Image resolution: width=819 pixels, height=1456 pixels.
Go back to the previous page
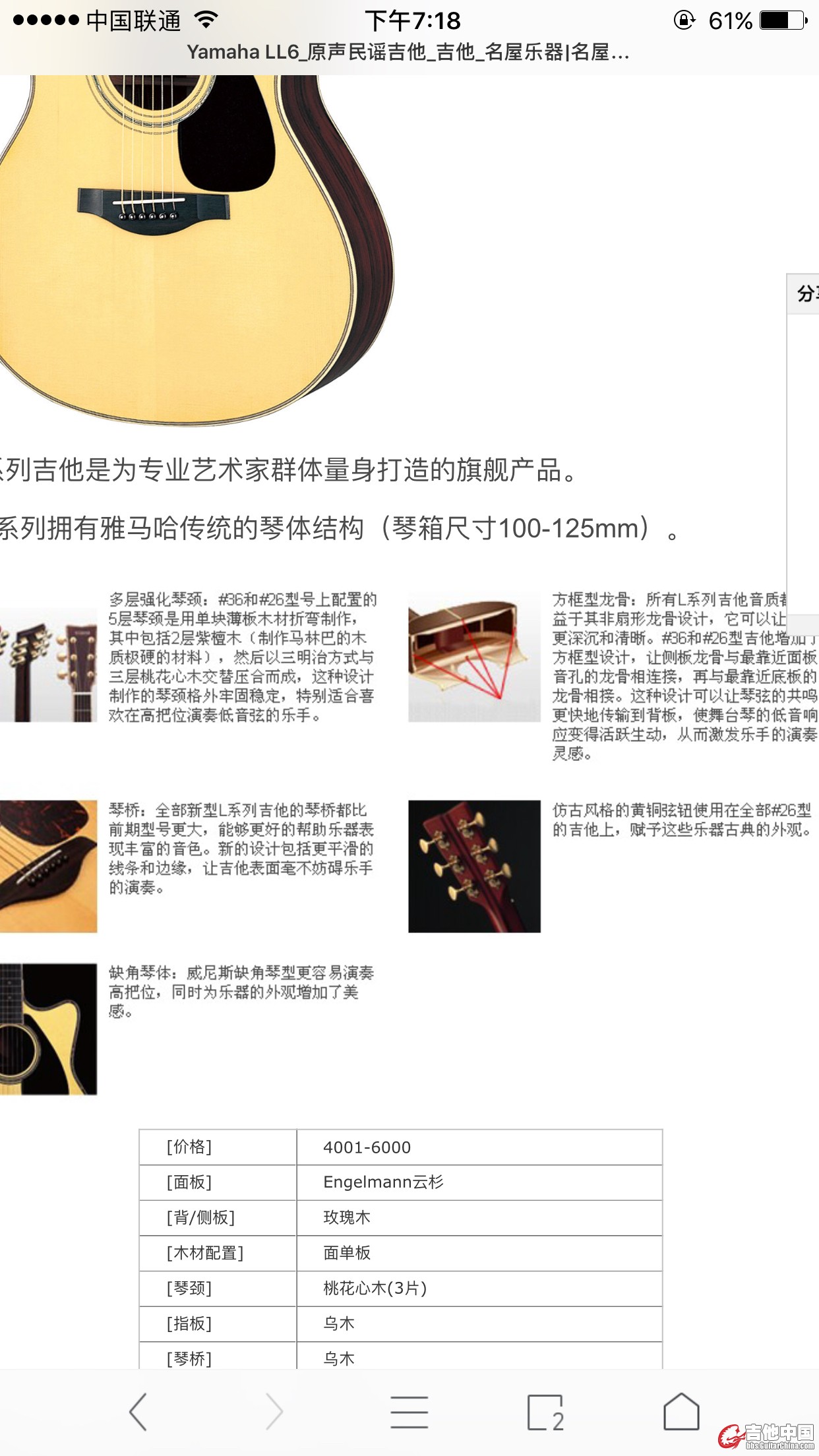tap(138, 1412)
